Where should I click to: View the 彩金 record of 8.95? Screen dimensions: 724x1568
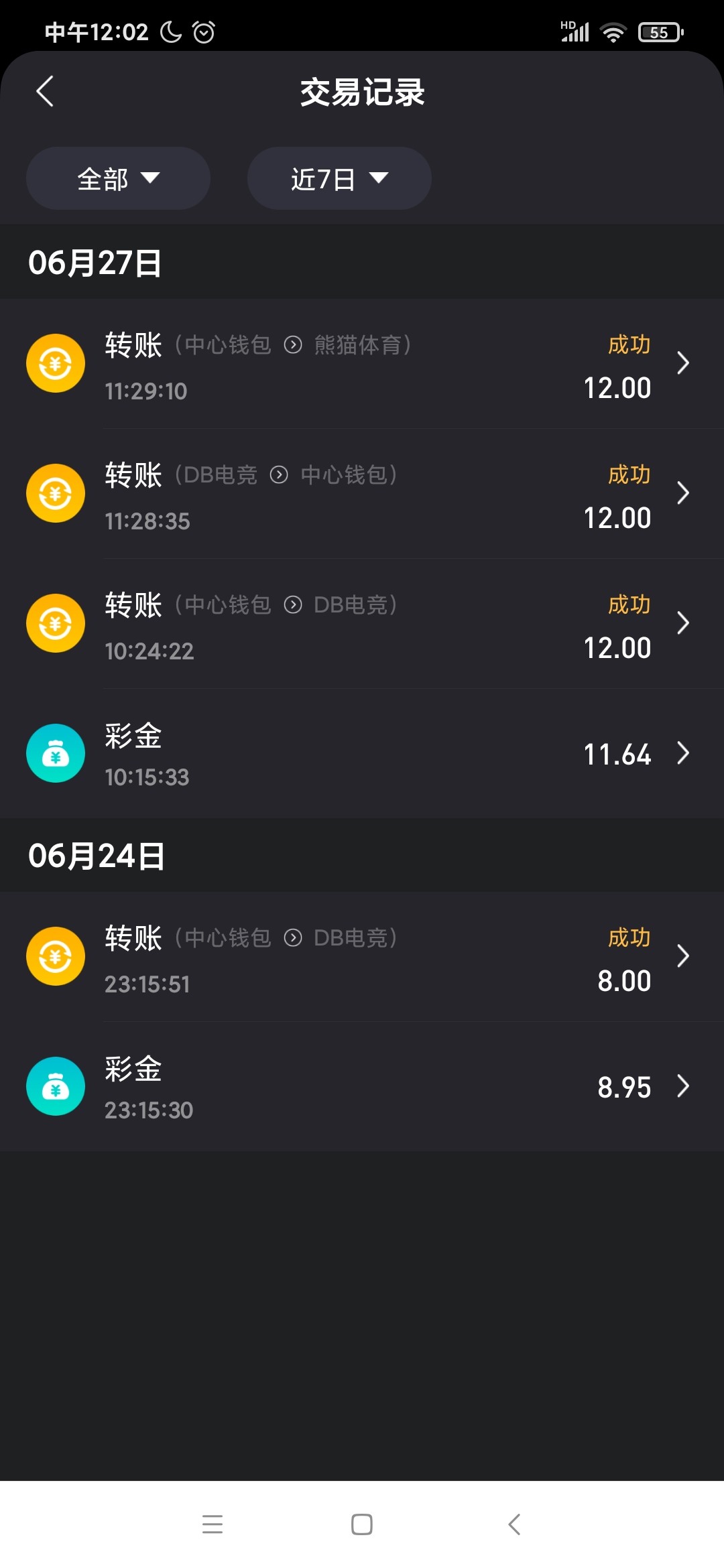coord(362,1086)
